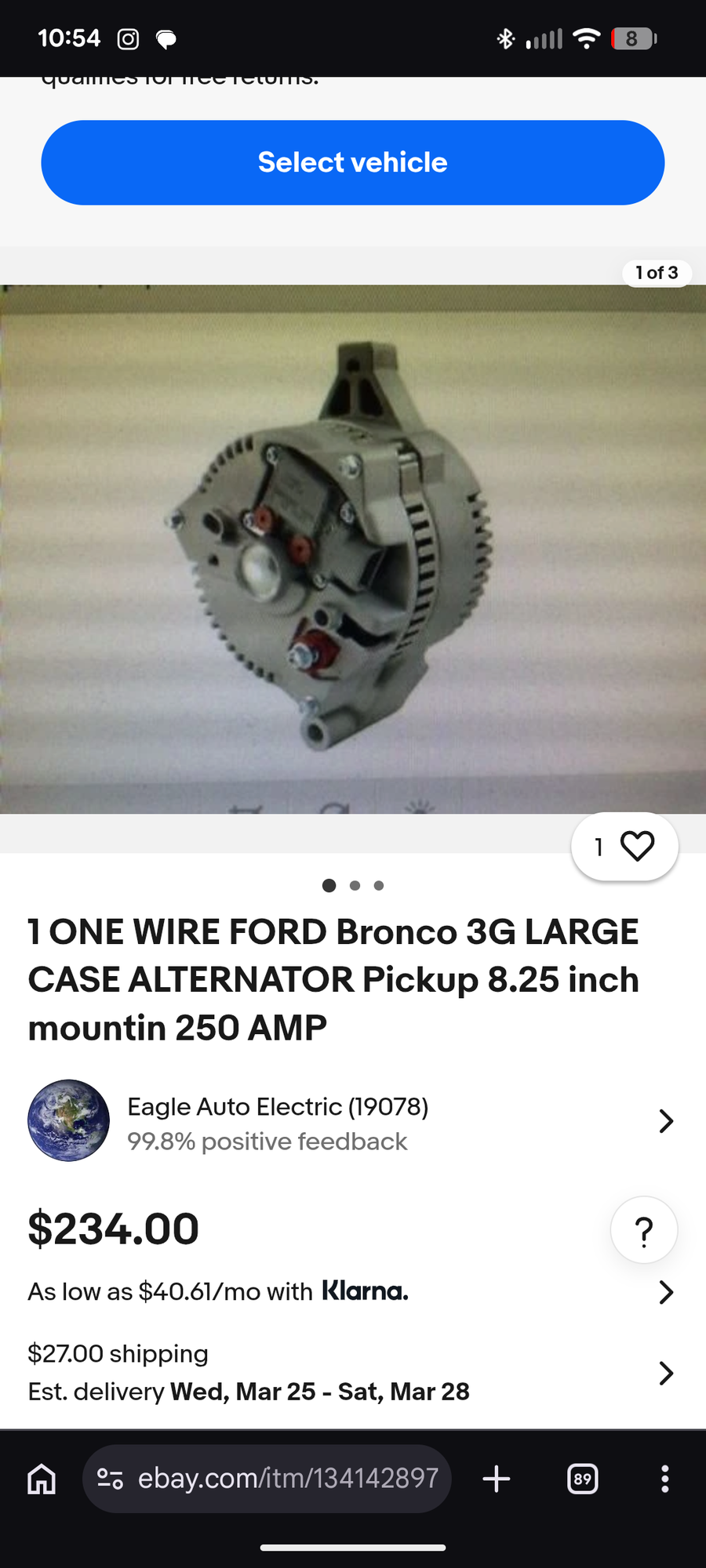Show the 89 open tabs switcher
Screen dimensions: 706x1568
point(582,1479)
